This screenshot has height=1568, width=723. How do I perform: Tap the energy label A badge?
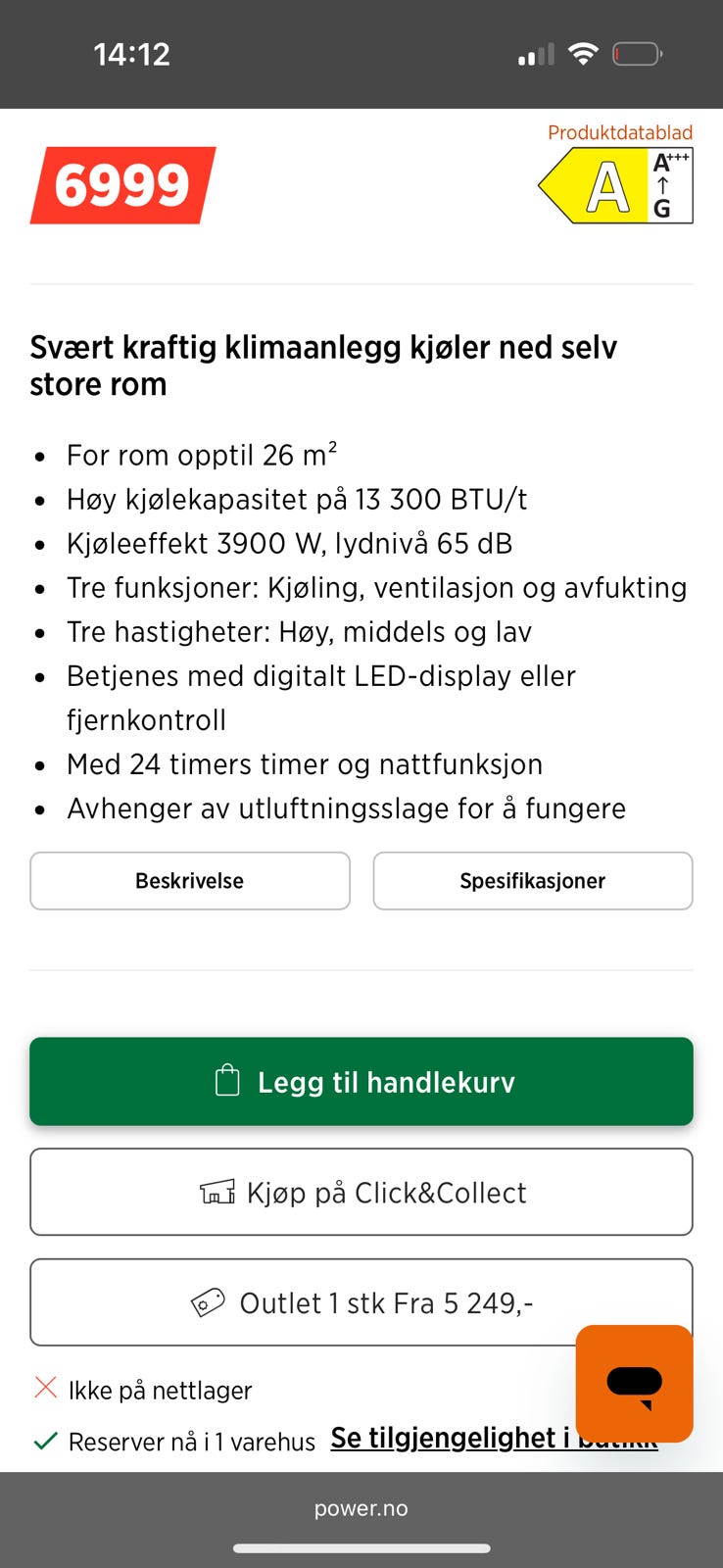(x=616, y=185)
